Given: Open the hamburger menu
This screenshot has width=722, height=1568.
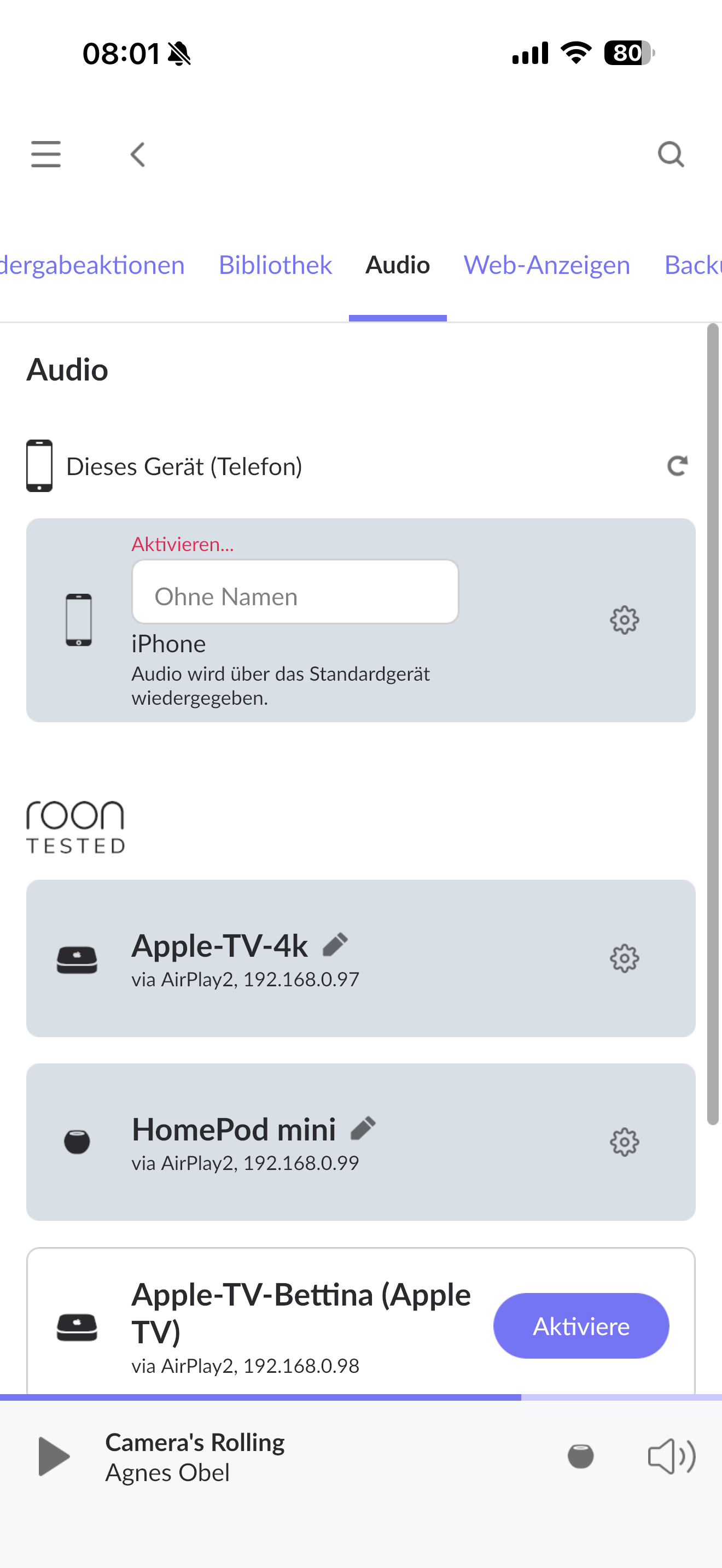Looking at the screenshot, I should pyautogui.click(x=45, y=154).
